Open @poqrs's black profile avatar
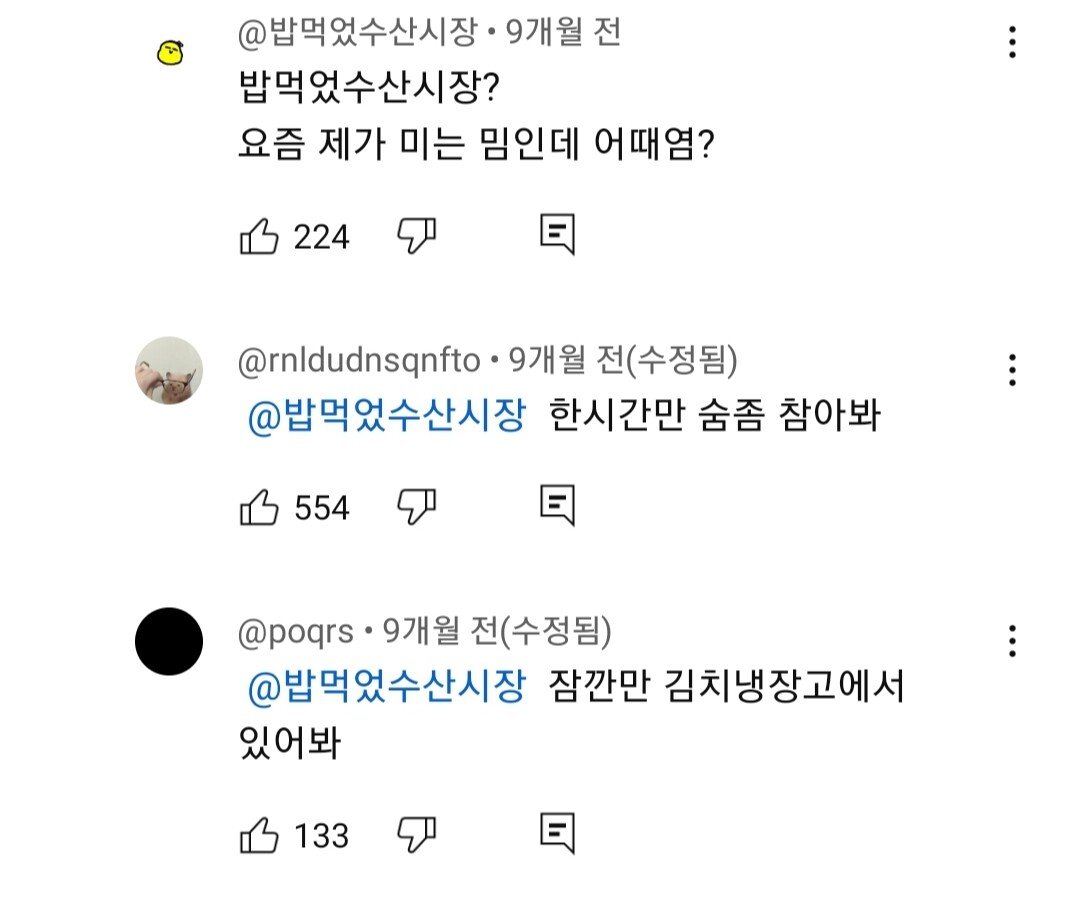This screenshot has height=900, width=1080. 169,641
